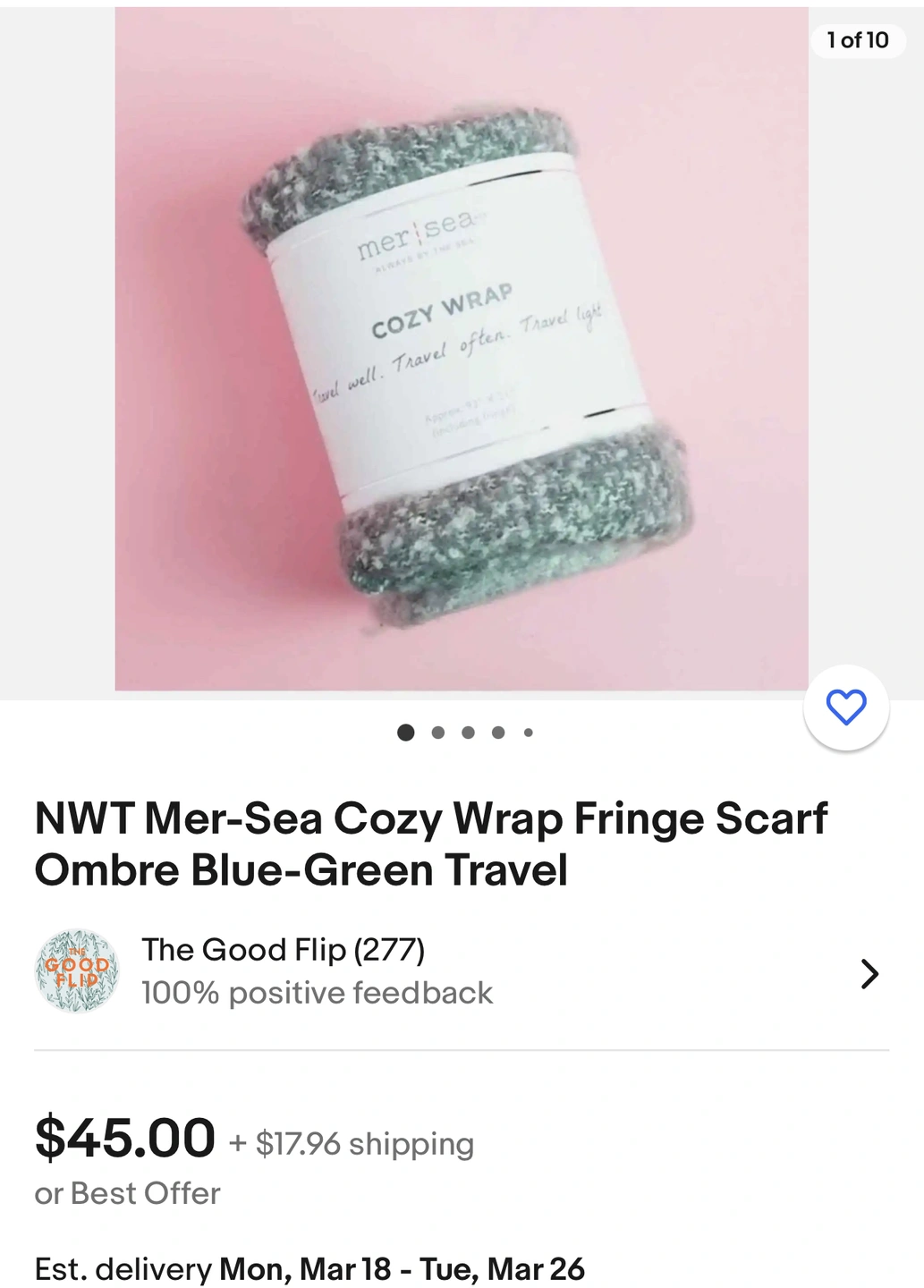Image resolution: width=924 pixels, height=1288 pixels.
Task: Add this scarf to watchlist with heart
Action: 845,708
